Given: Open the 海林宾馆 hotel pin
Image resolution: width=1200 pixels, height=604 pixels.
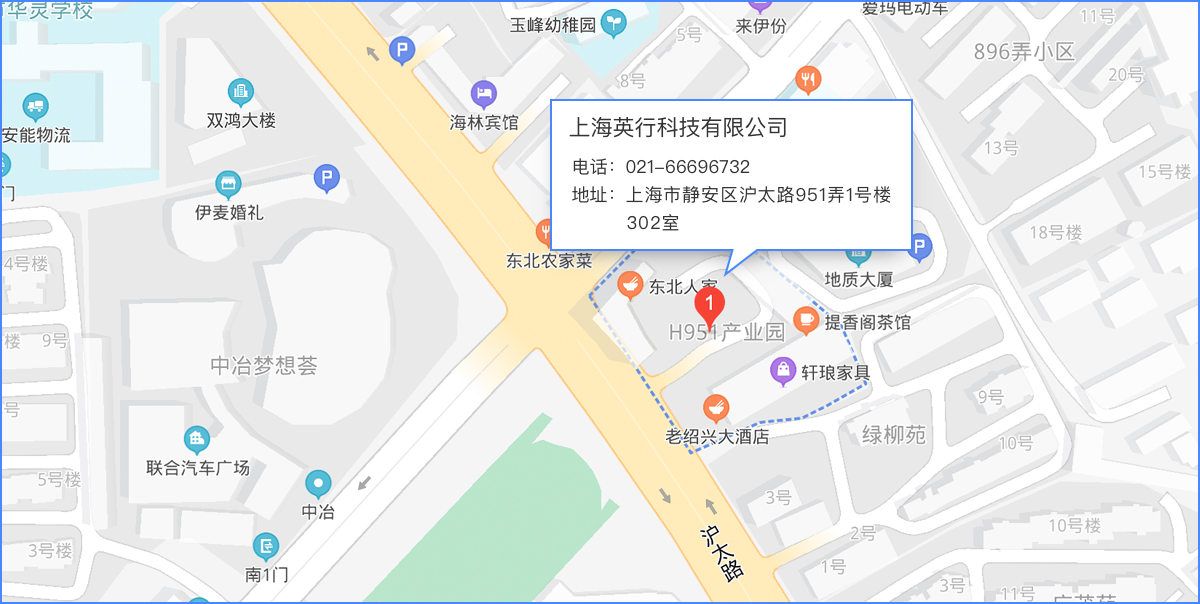Looking at the screenshot, I should point(484,95).
